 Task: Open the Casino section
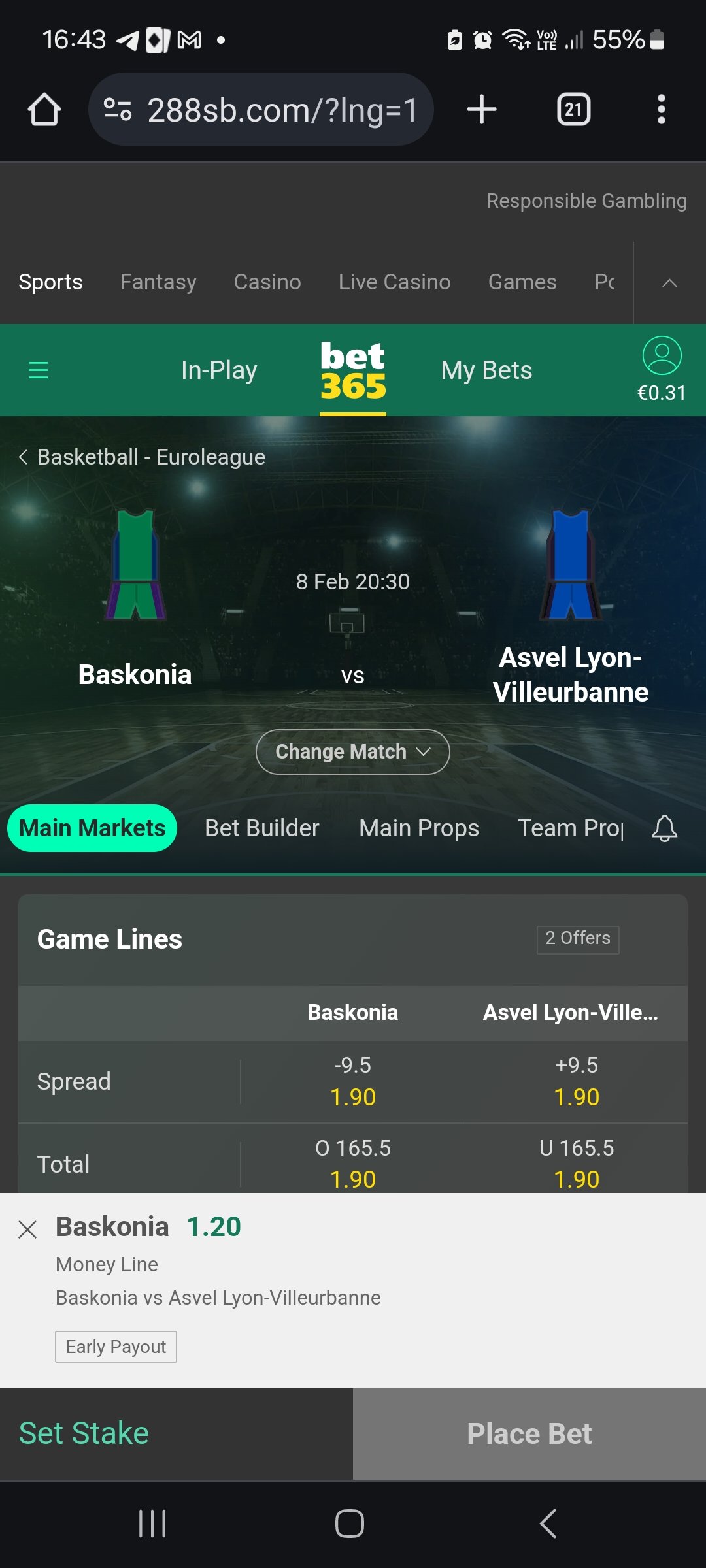click(267, 282)
